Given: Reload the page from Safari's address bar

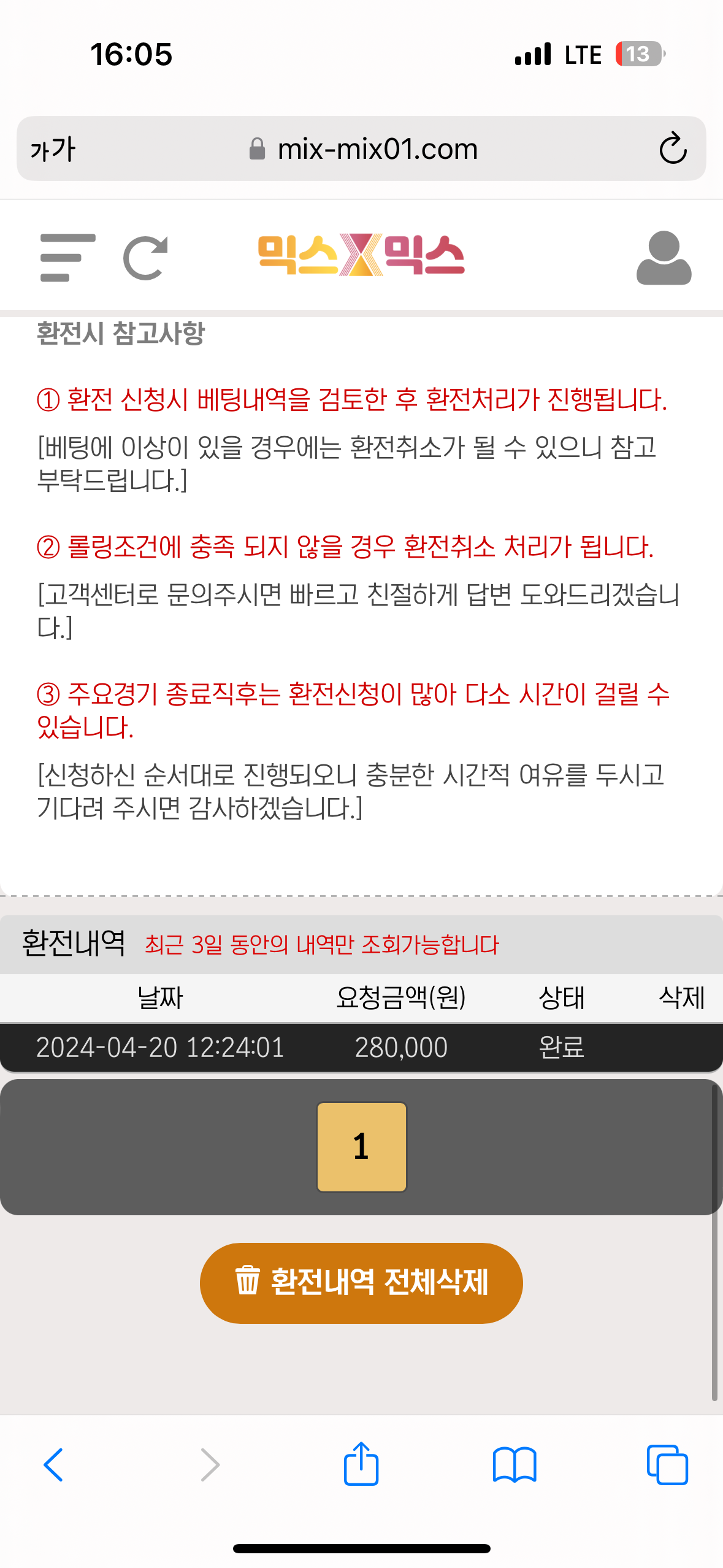Looking at the screenshot, I should 673,148.
